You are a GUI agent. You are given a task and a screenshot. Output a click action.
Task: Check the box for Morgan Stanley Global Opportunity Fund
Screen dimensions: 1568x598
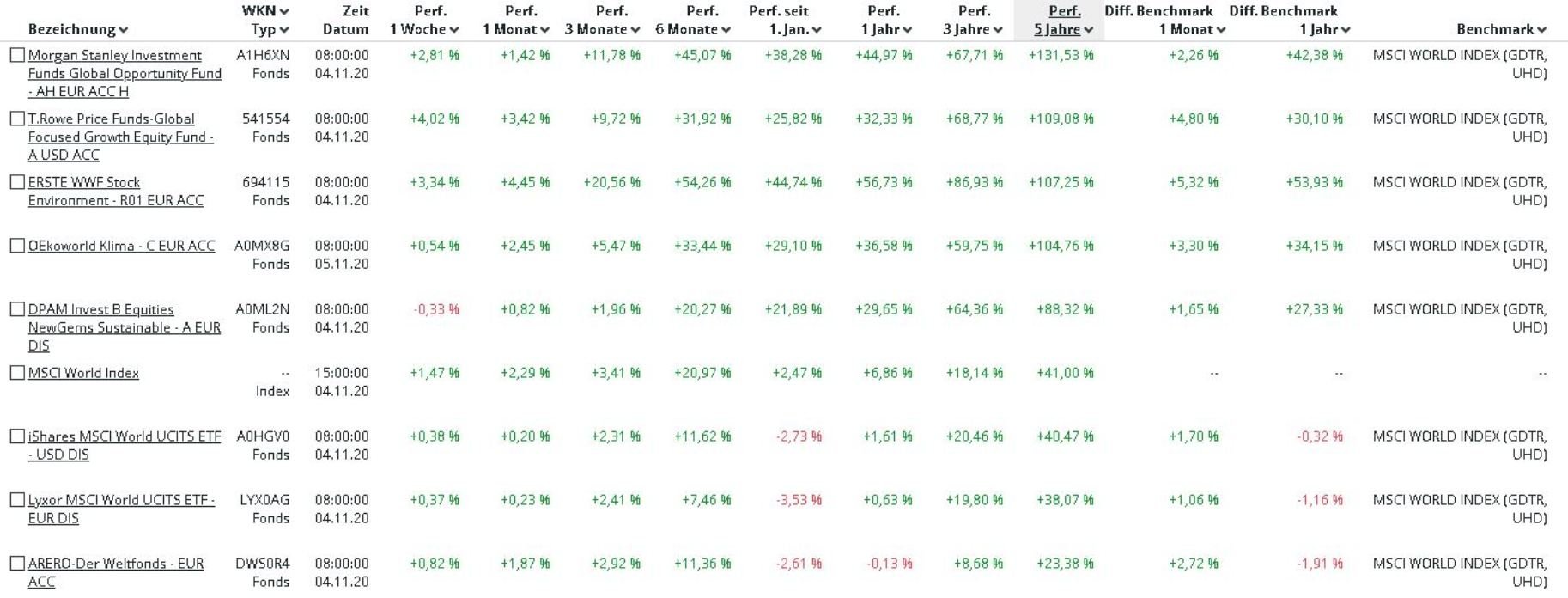[x=17, y=55]
